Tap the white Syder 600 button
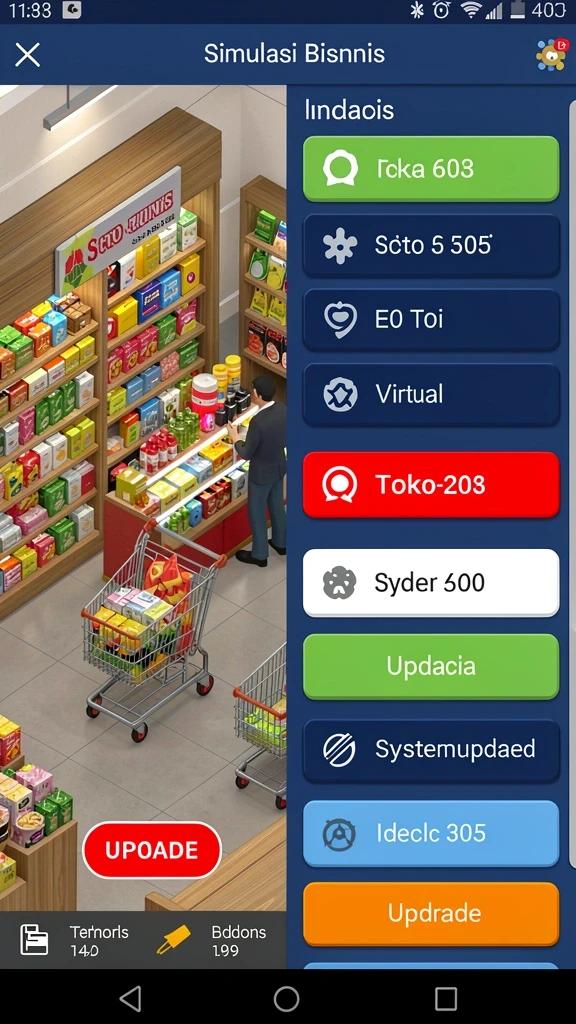 tap(431, 583)
